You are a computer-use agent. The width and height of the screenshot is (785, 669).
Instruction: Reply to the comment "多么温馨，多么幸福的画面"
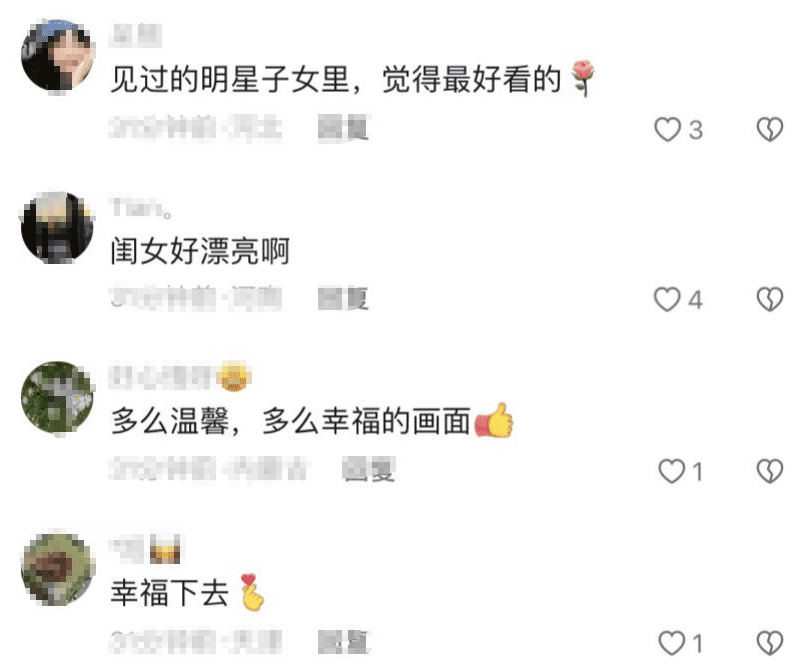[368, 469]
